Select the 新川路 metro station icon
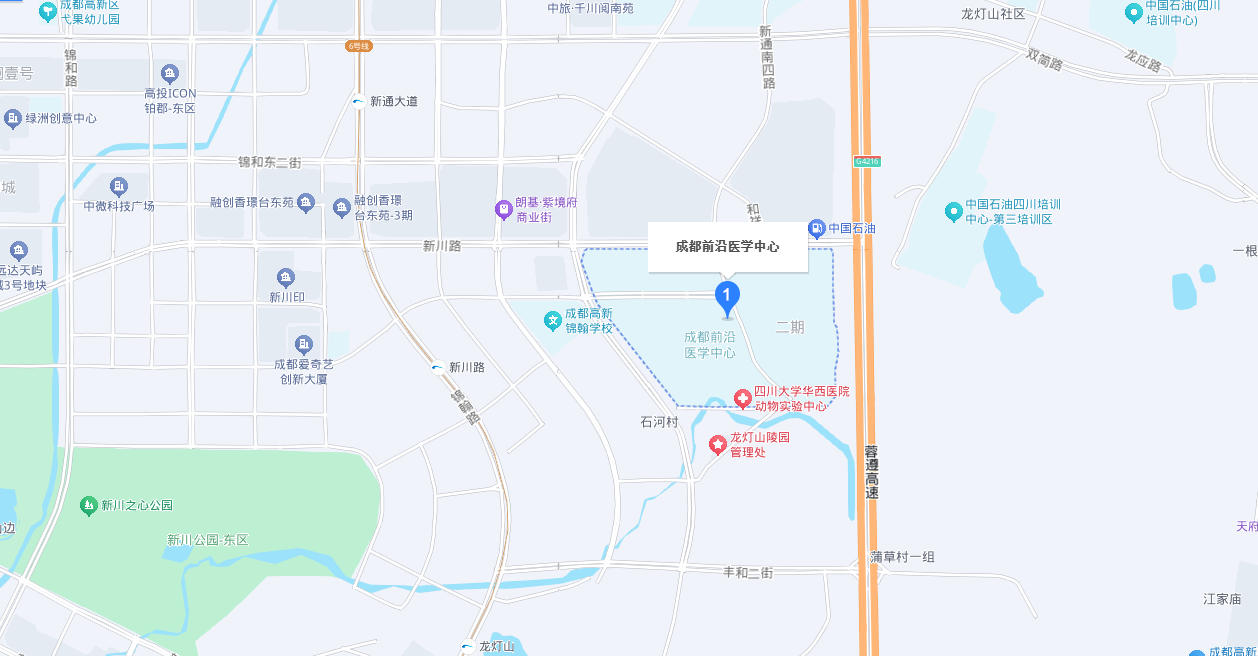Viewport: 1258px width, 656px height. coord(437,367)
